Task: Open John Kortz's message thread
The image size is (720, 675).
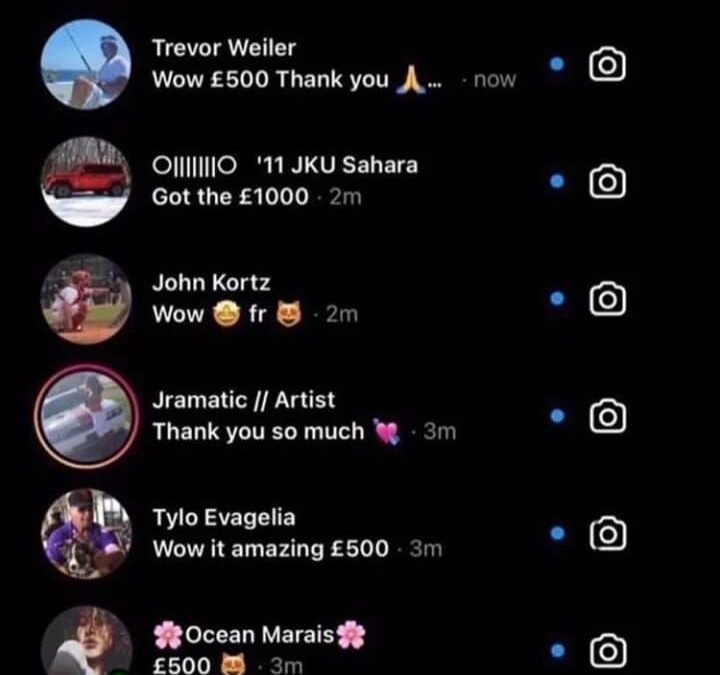Action: (294, 298)
